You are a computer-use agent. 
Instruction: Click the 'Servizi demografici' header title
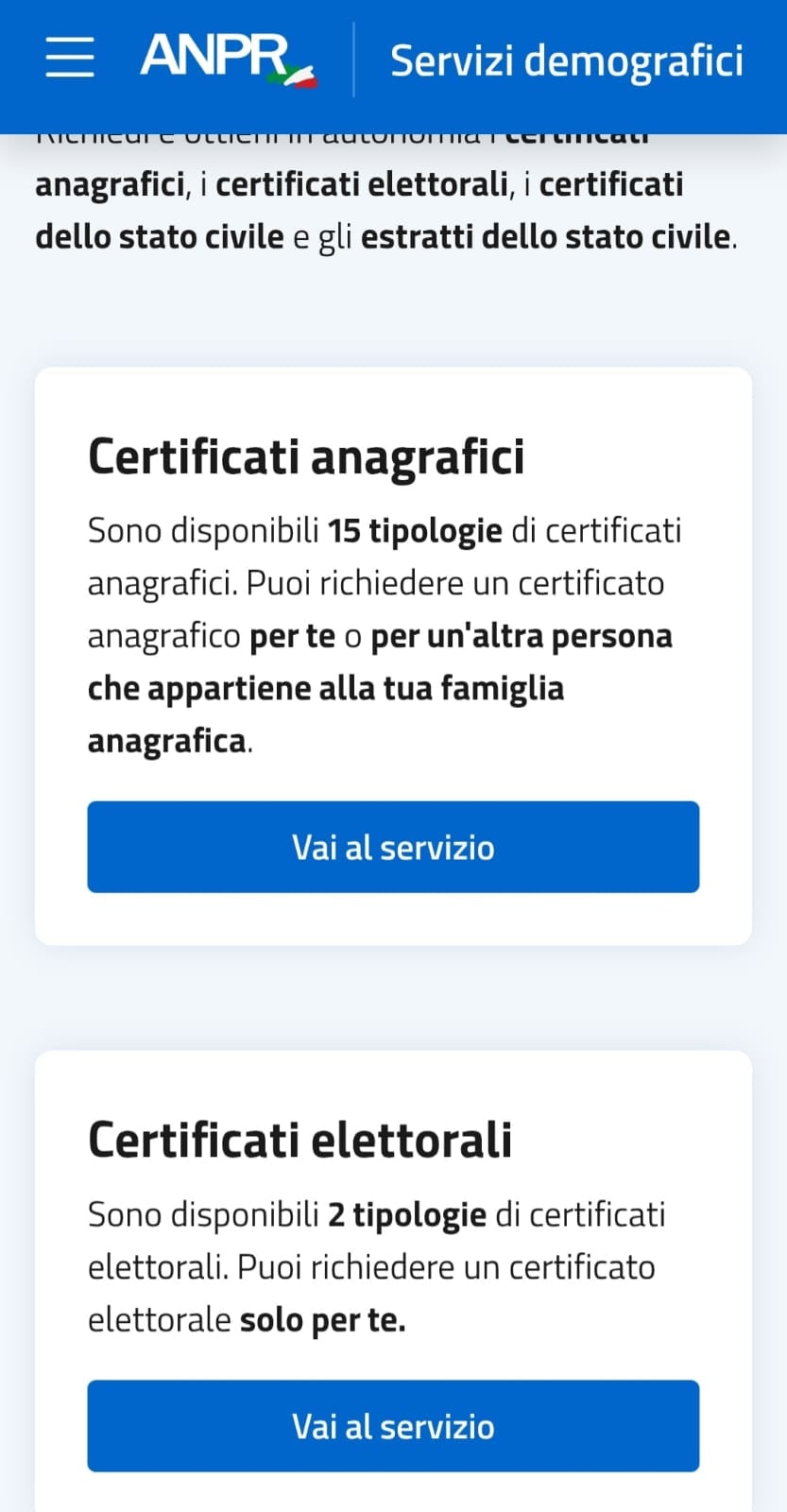click(x=566, y=60)
